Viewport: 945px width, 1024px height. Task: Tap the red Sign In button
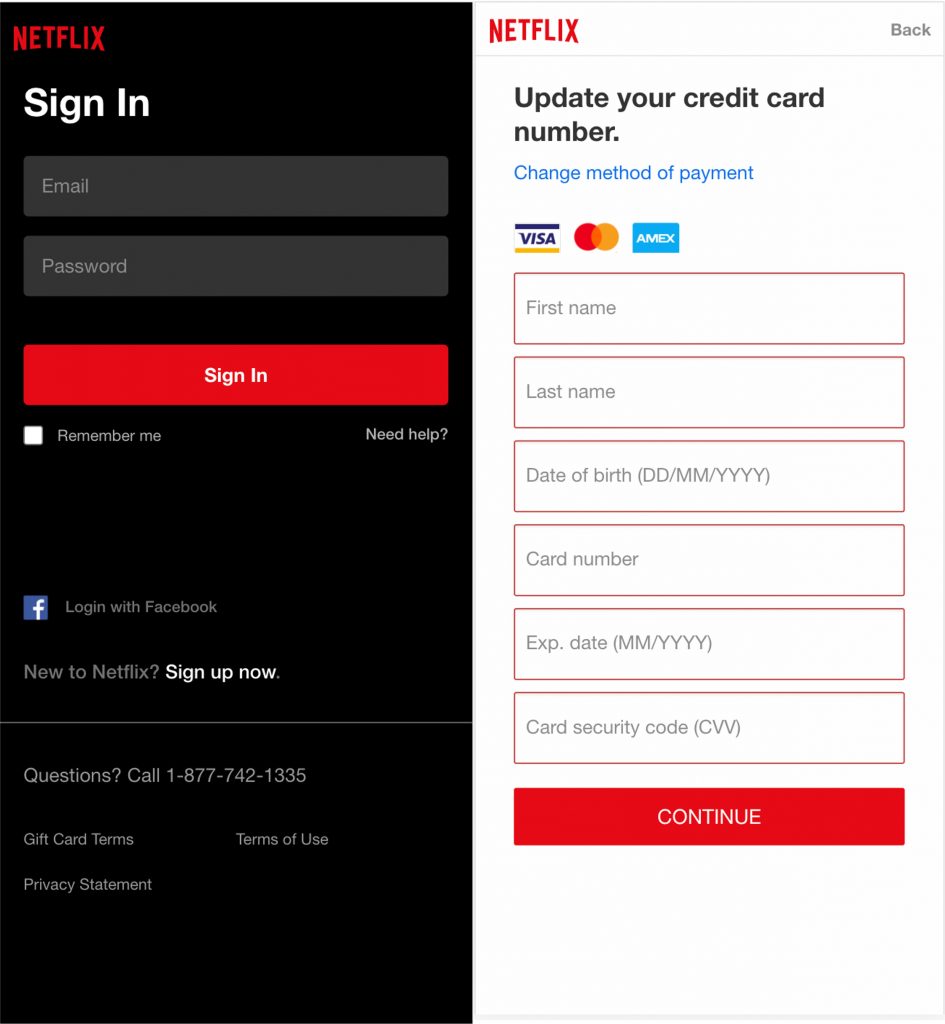click(235, 375)
